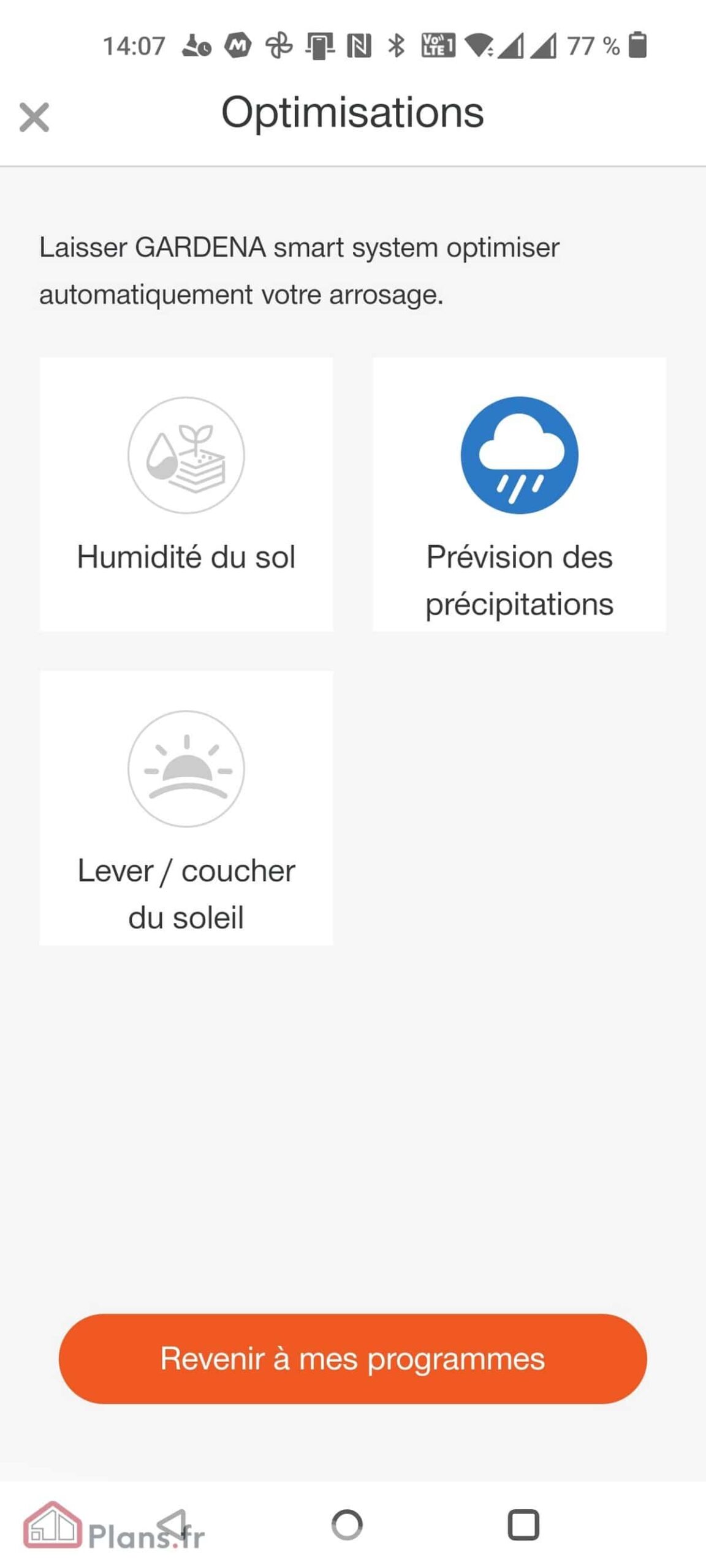Close the Optimisations screen

coord(34,117)
